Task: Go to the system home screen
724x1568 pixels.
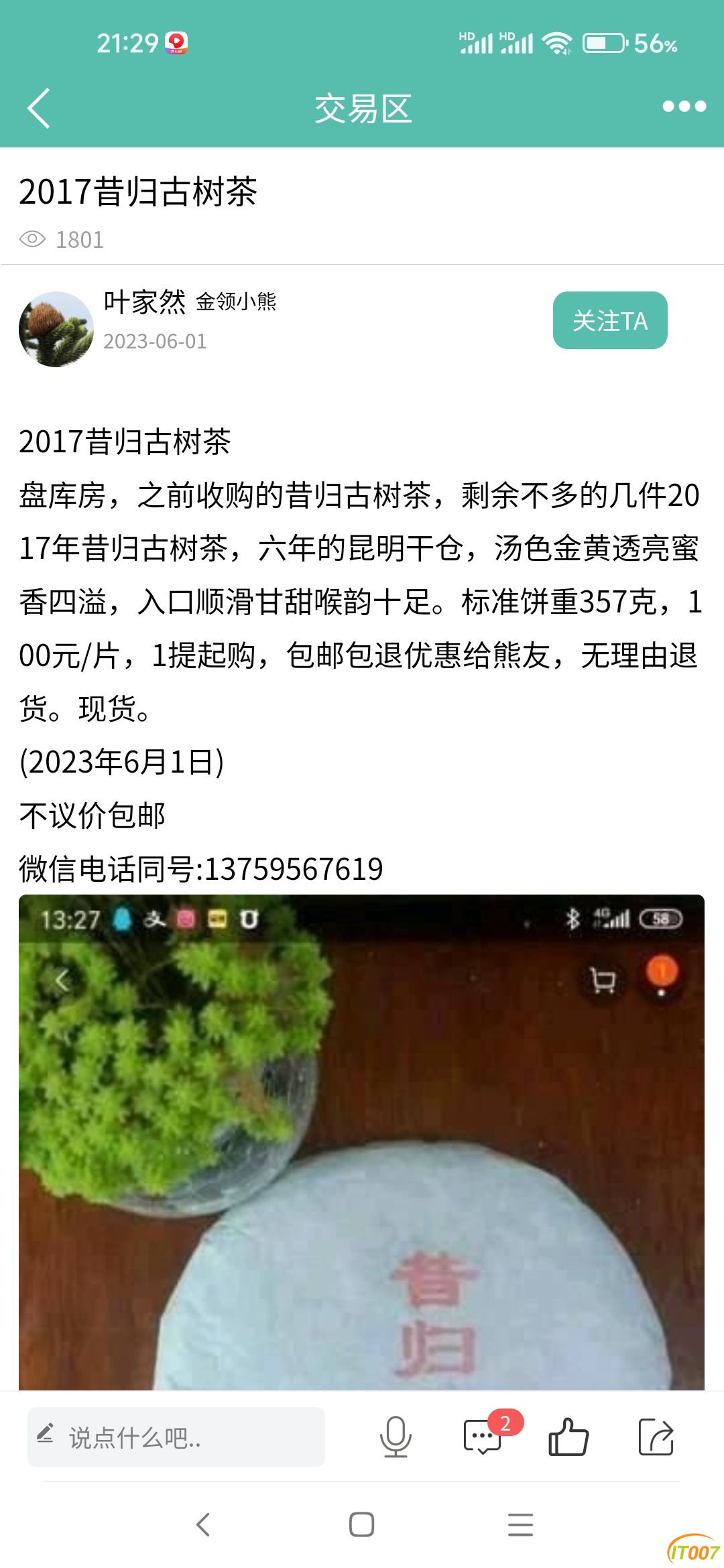Action: [361, 1524]
